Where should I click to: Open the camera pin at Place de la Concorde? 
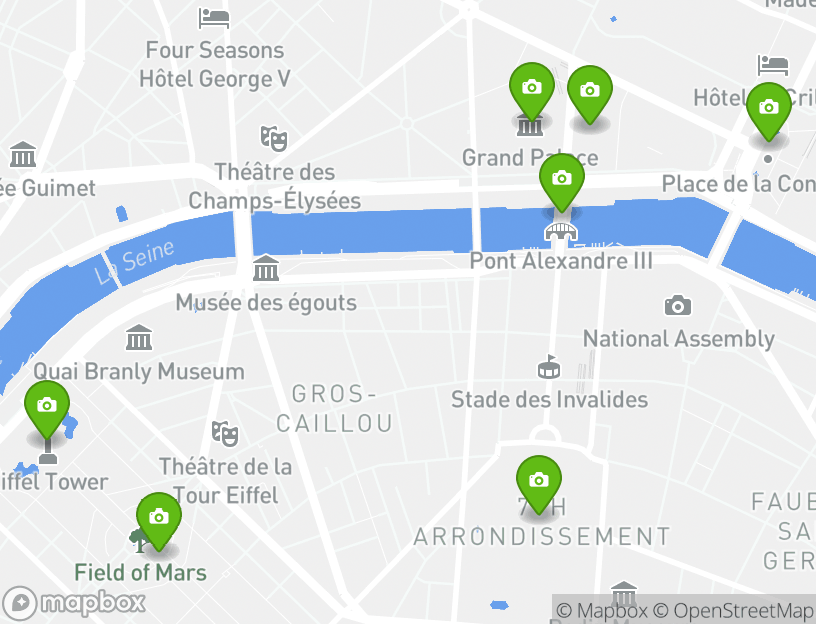coord(768,108)
